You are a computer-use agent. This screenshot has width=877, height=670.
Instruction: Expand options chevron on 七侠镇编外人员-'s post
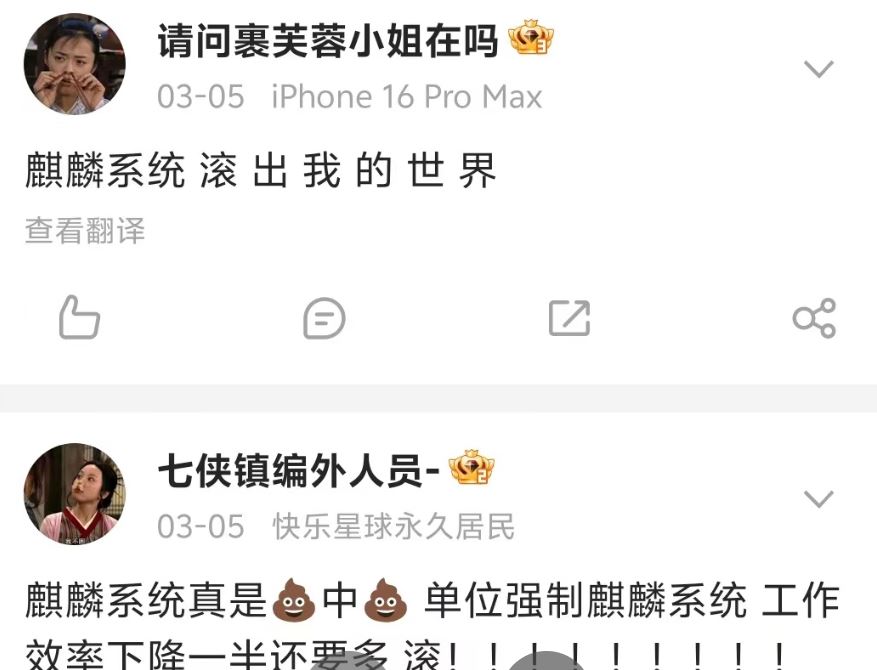click(x=819, y=499)
